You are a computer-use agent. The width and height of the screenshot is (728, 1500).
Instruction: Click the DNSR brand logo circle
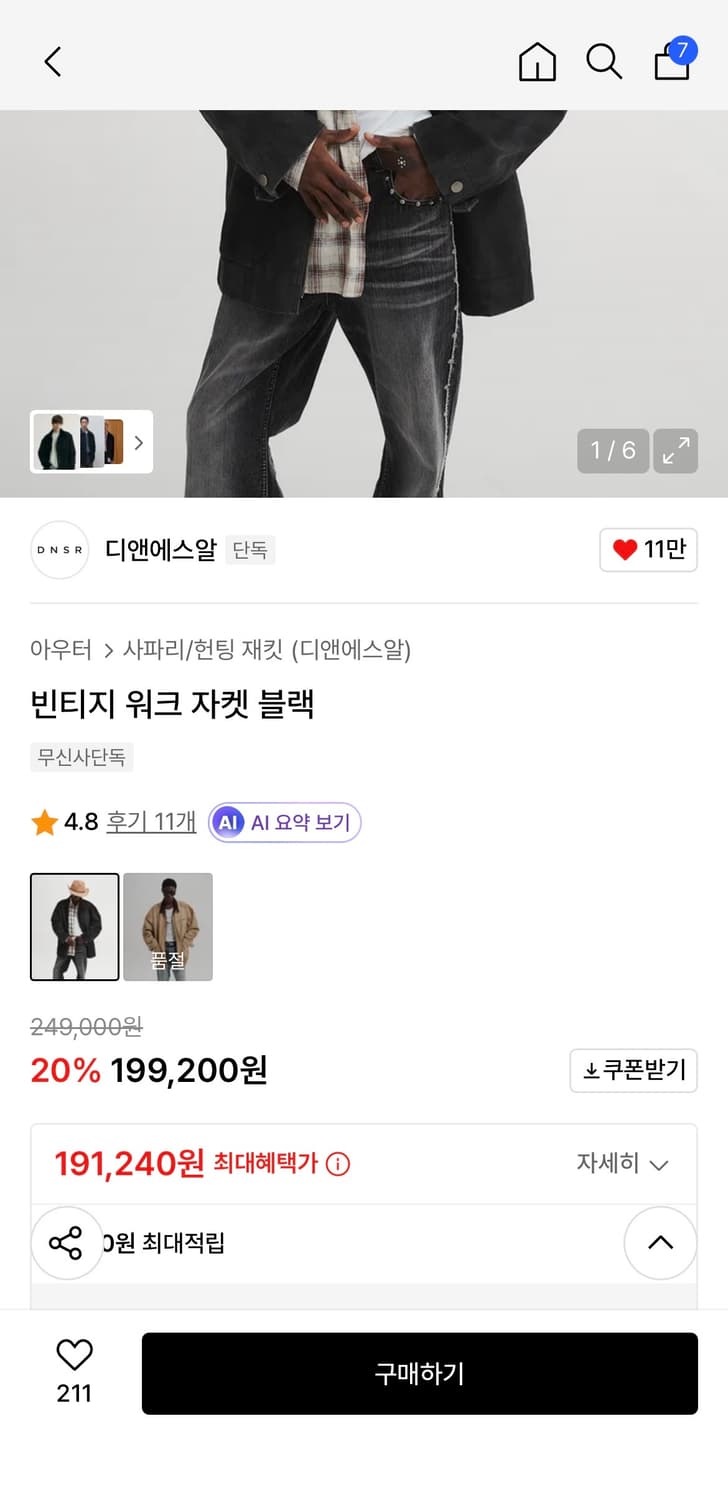pyautogui.click(x=59, y=550)
